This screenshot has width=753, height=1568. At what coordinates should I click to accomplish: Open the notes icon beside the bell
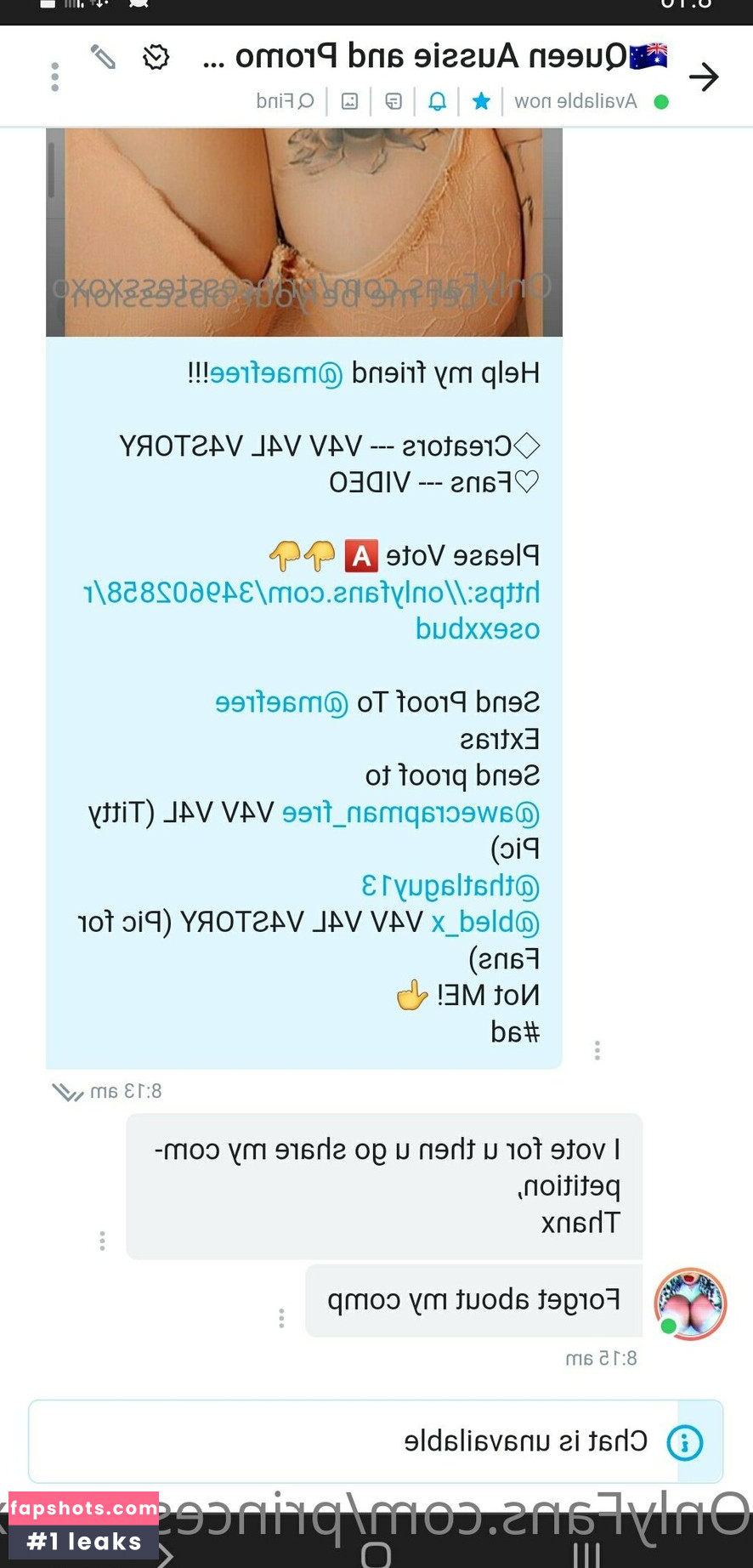click(393, 102)
